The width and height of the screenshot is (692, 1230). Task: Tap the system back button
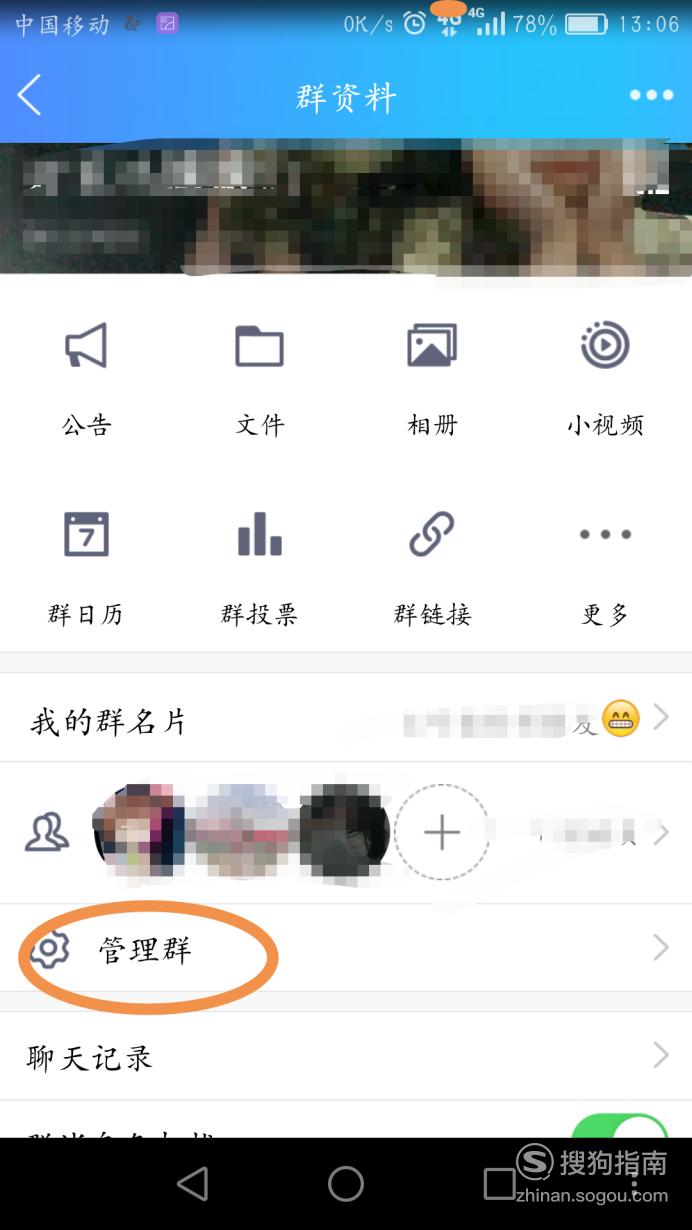(192, 1184)
